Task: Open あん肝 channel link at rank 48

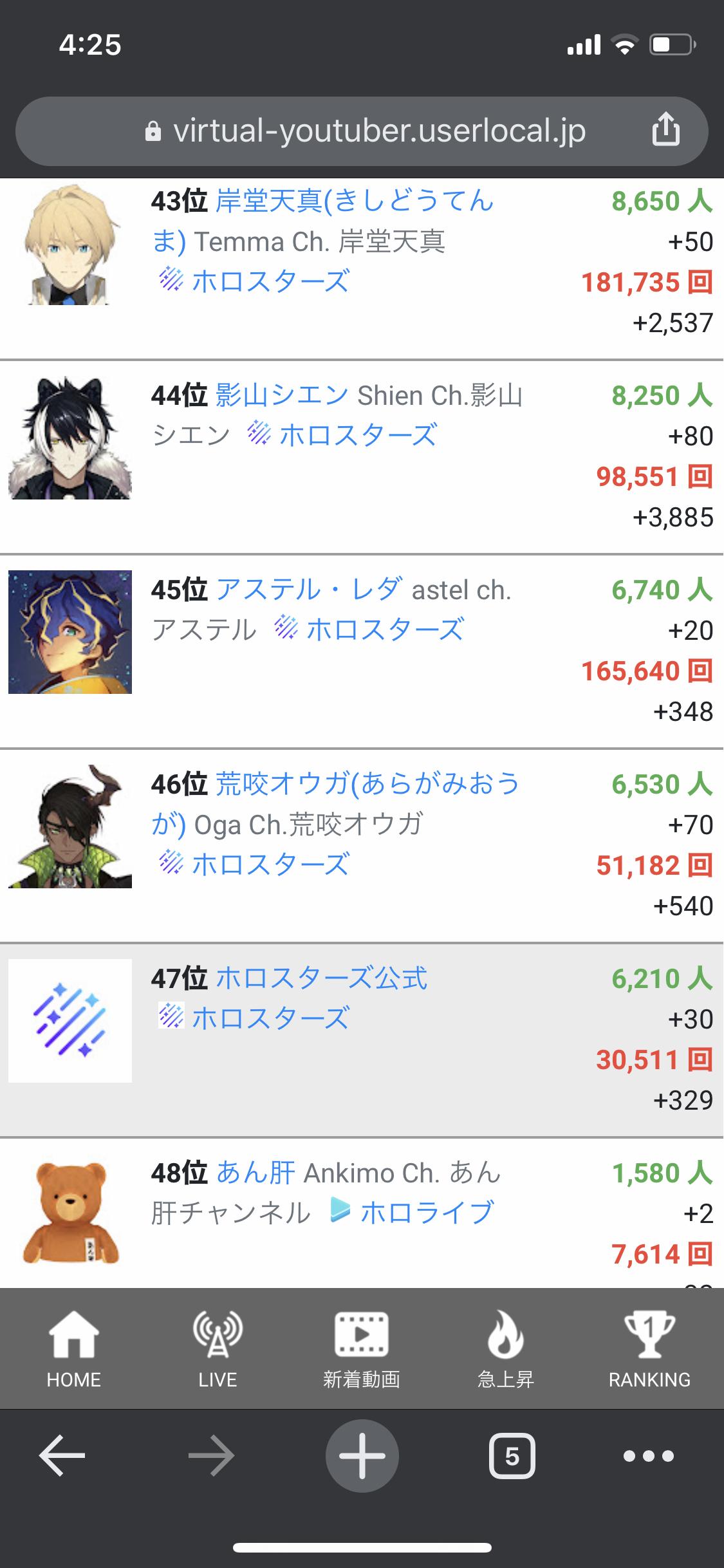Action: coord(255,1173)
